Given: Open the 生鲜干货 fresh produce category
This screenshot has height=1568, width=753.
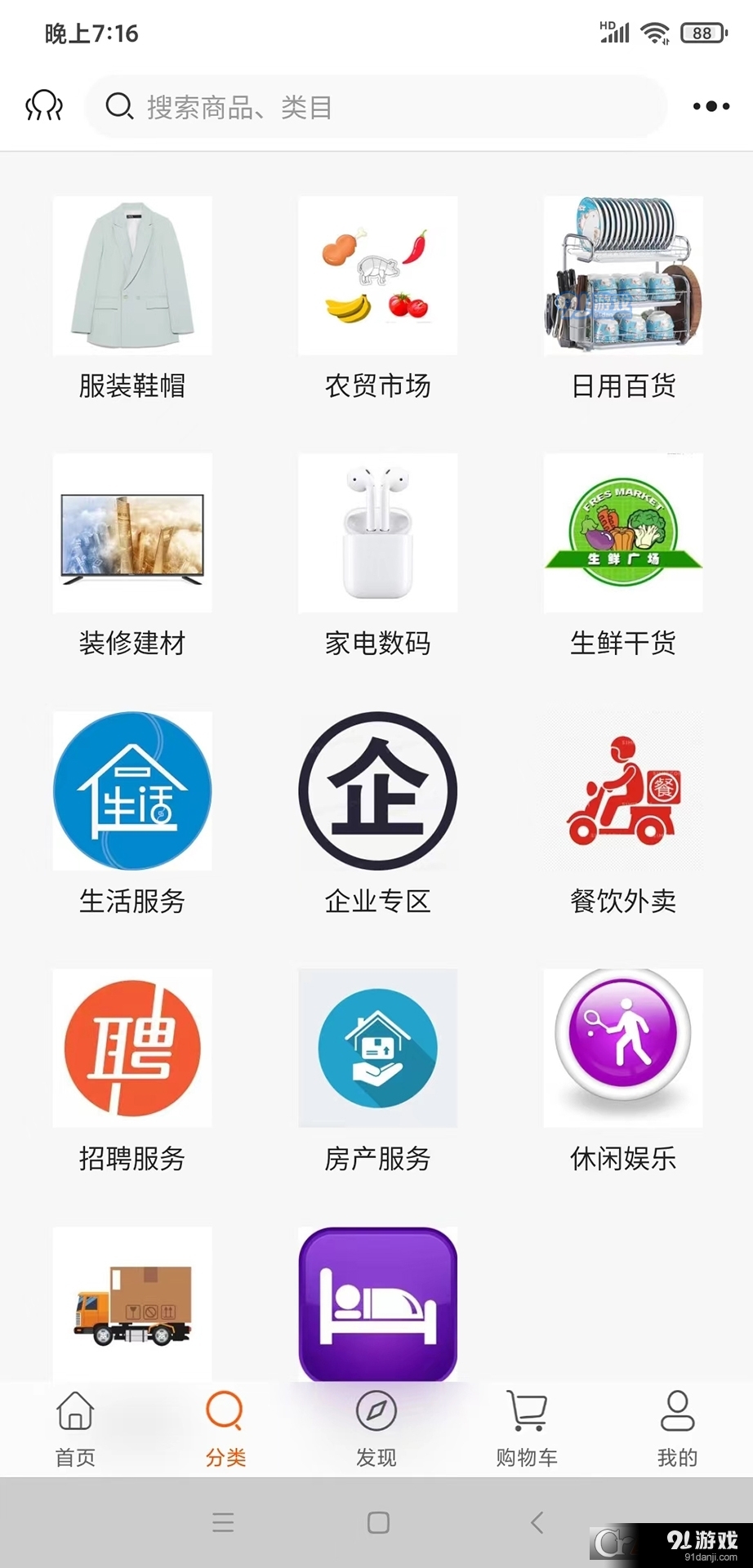Looking at the screenshot, I should click(622, 551).
